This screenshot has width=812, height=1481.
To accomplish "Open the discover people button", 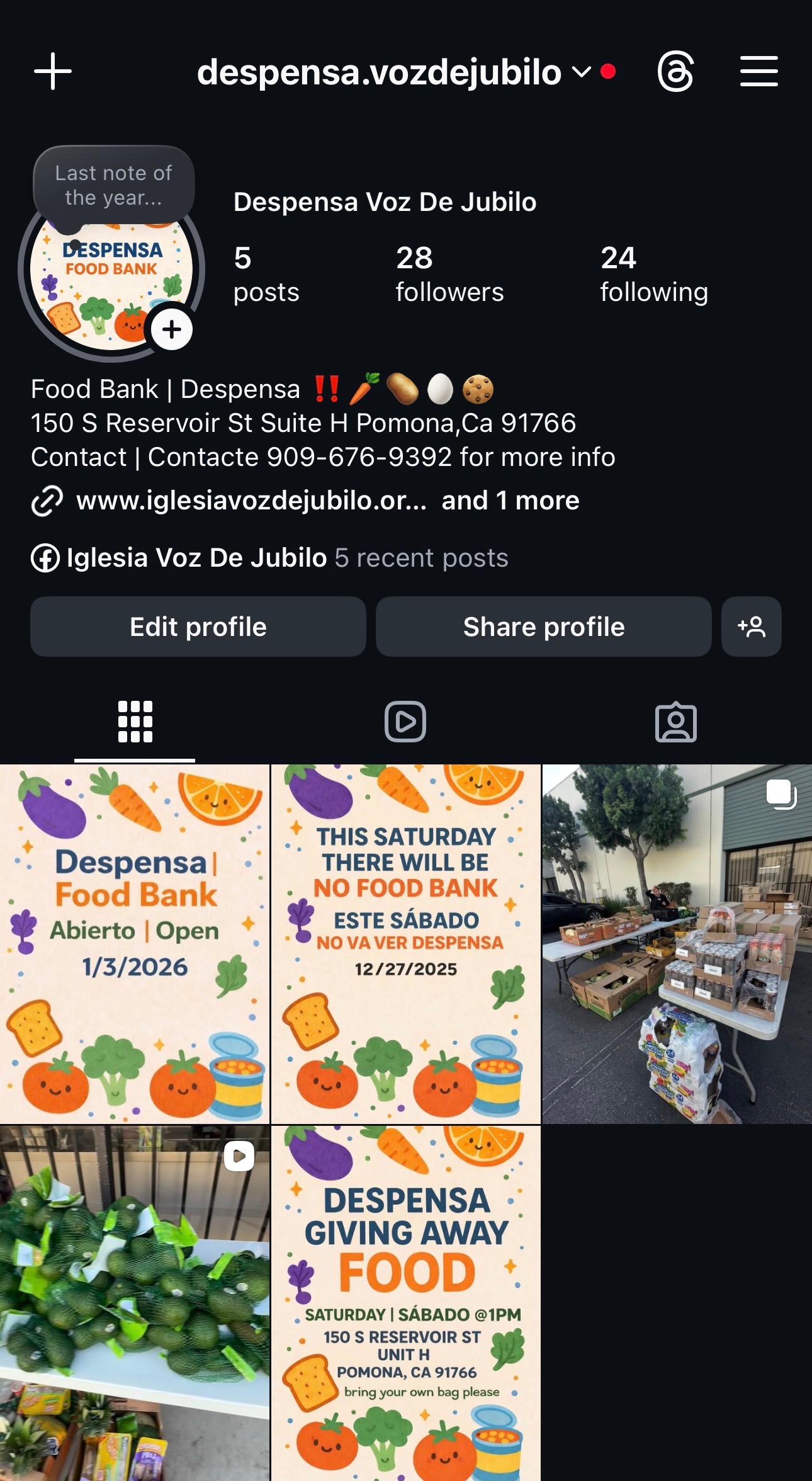I will [752, 627].
